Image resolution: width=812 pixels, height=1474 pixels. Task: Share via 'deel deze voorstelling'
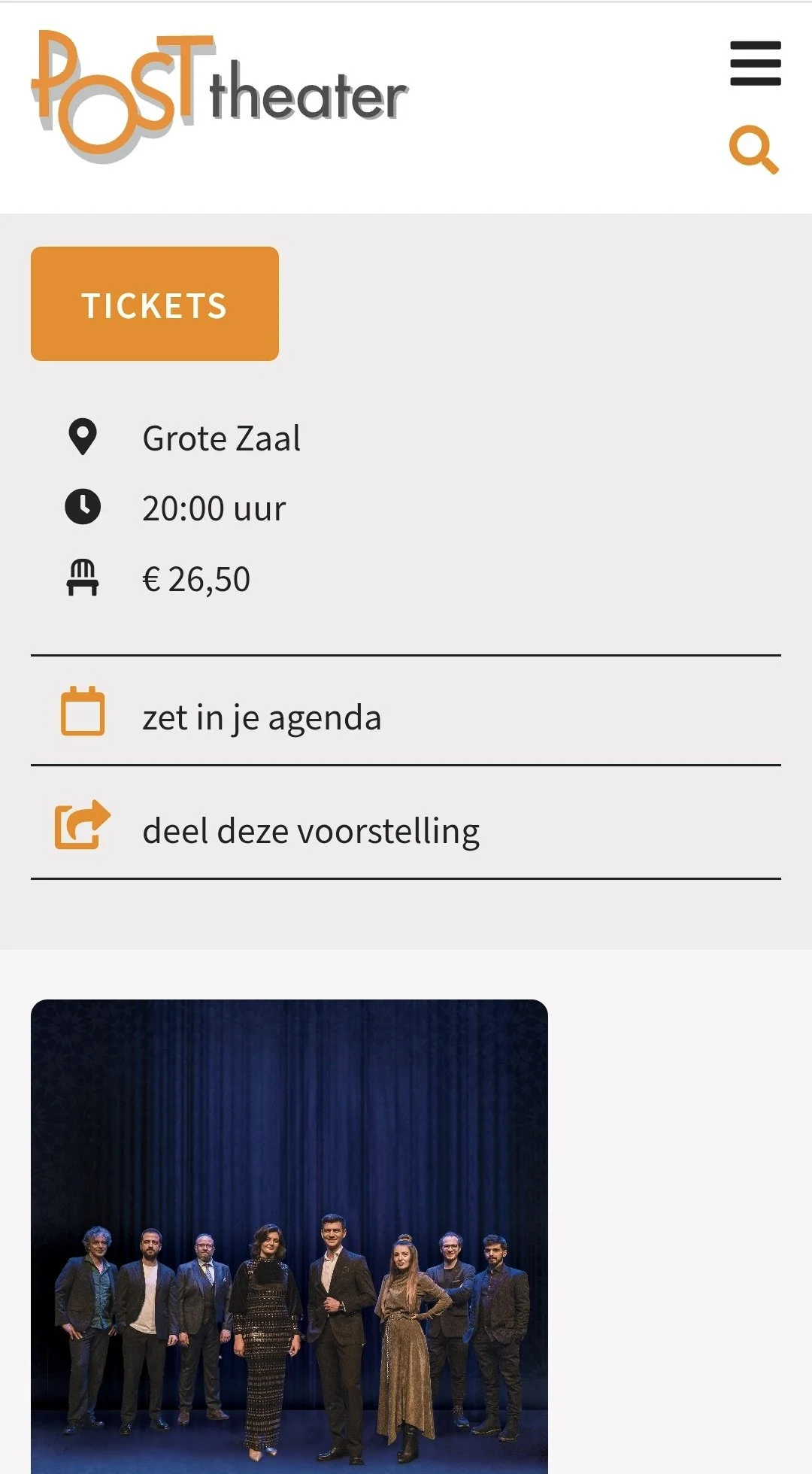(310, 830)
